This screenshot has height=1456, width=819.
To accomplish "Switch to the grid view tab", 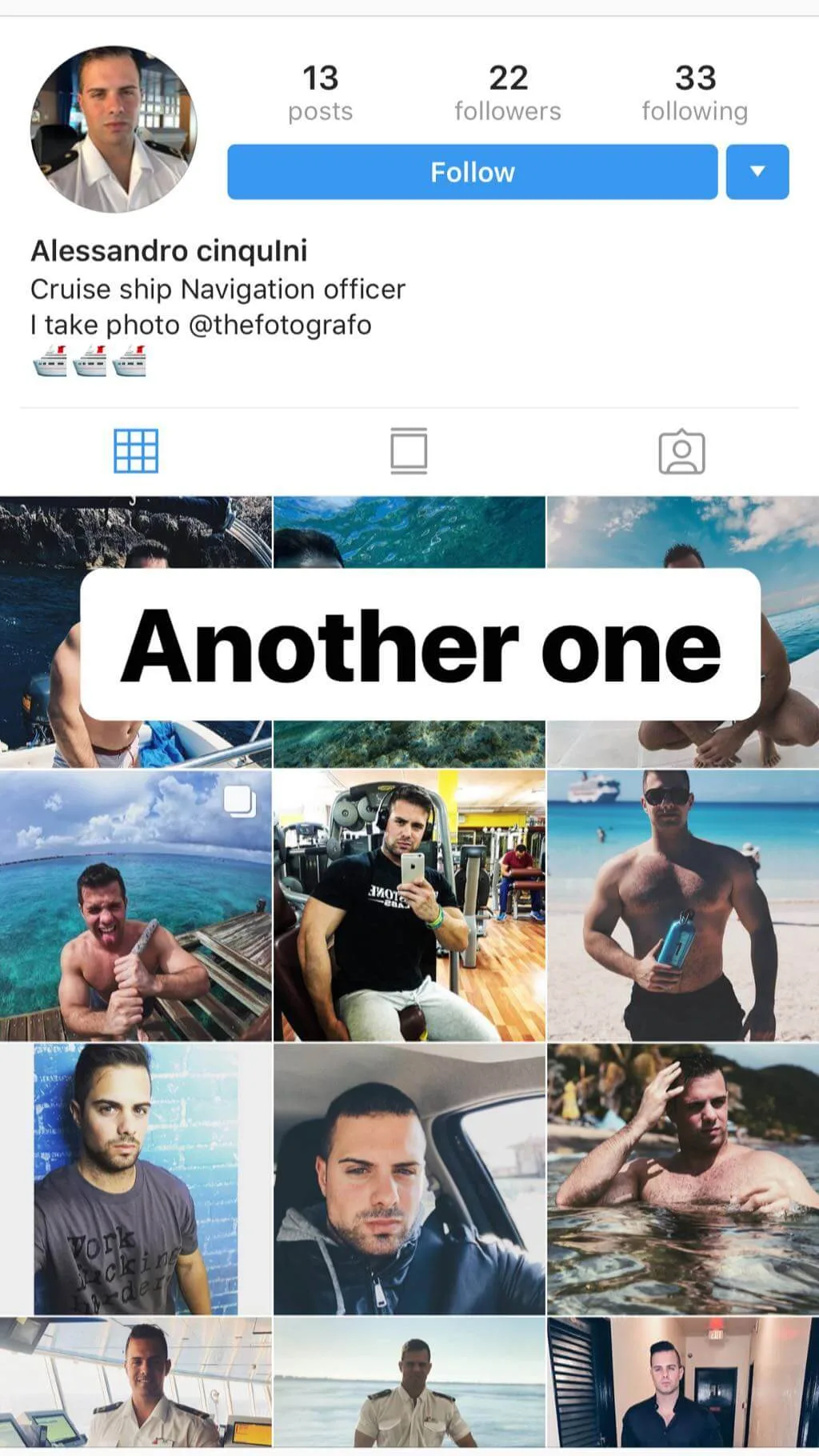I will (136, 451).
